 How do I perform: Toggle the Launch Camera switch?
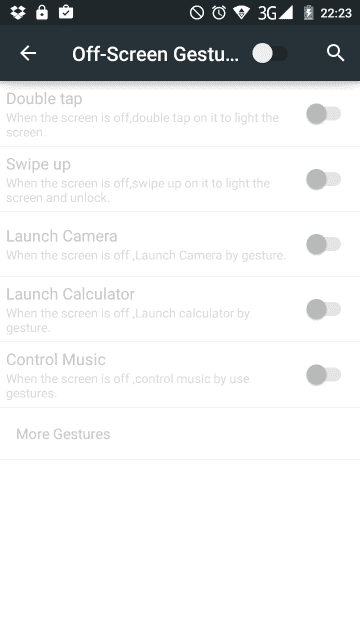point(324,244)
